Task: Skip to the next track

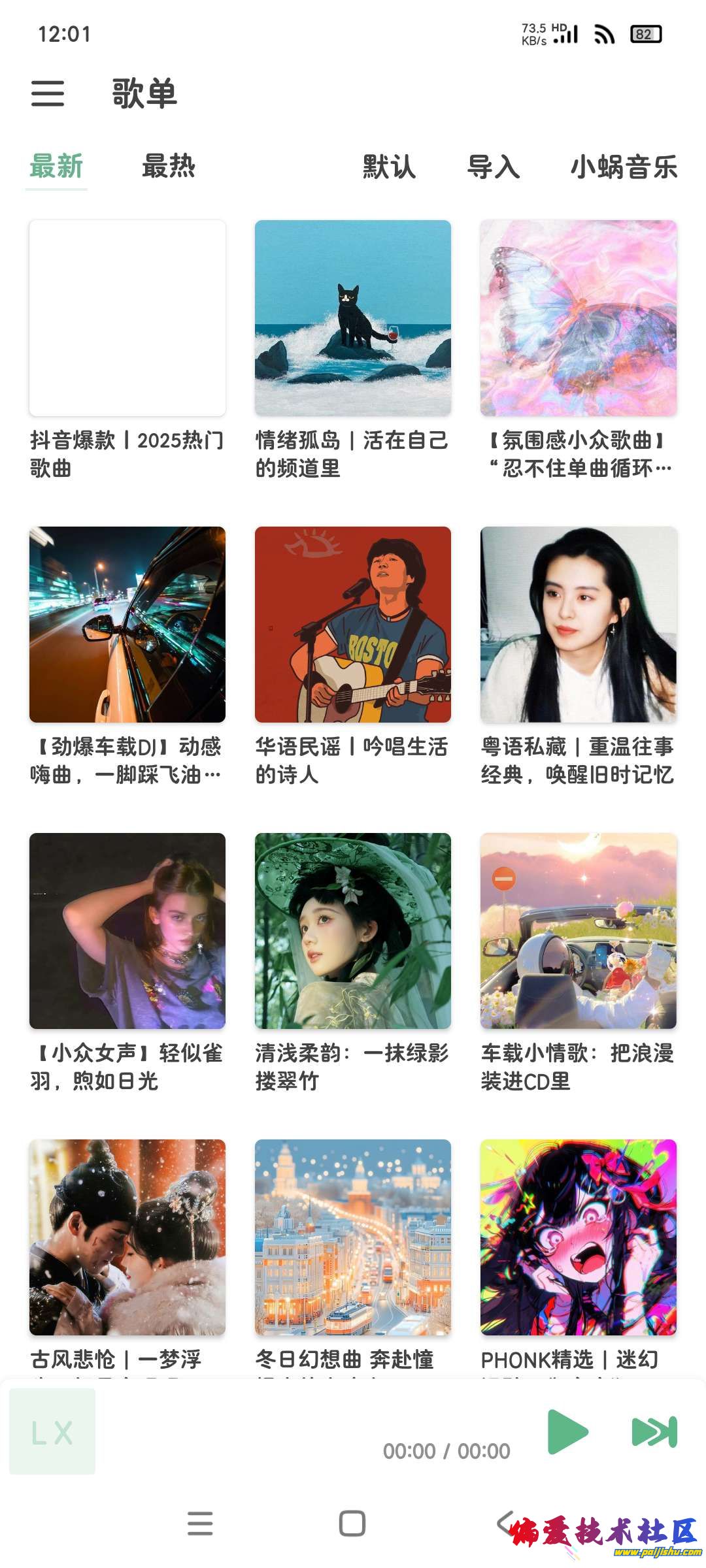Action: coord(654,1431)
